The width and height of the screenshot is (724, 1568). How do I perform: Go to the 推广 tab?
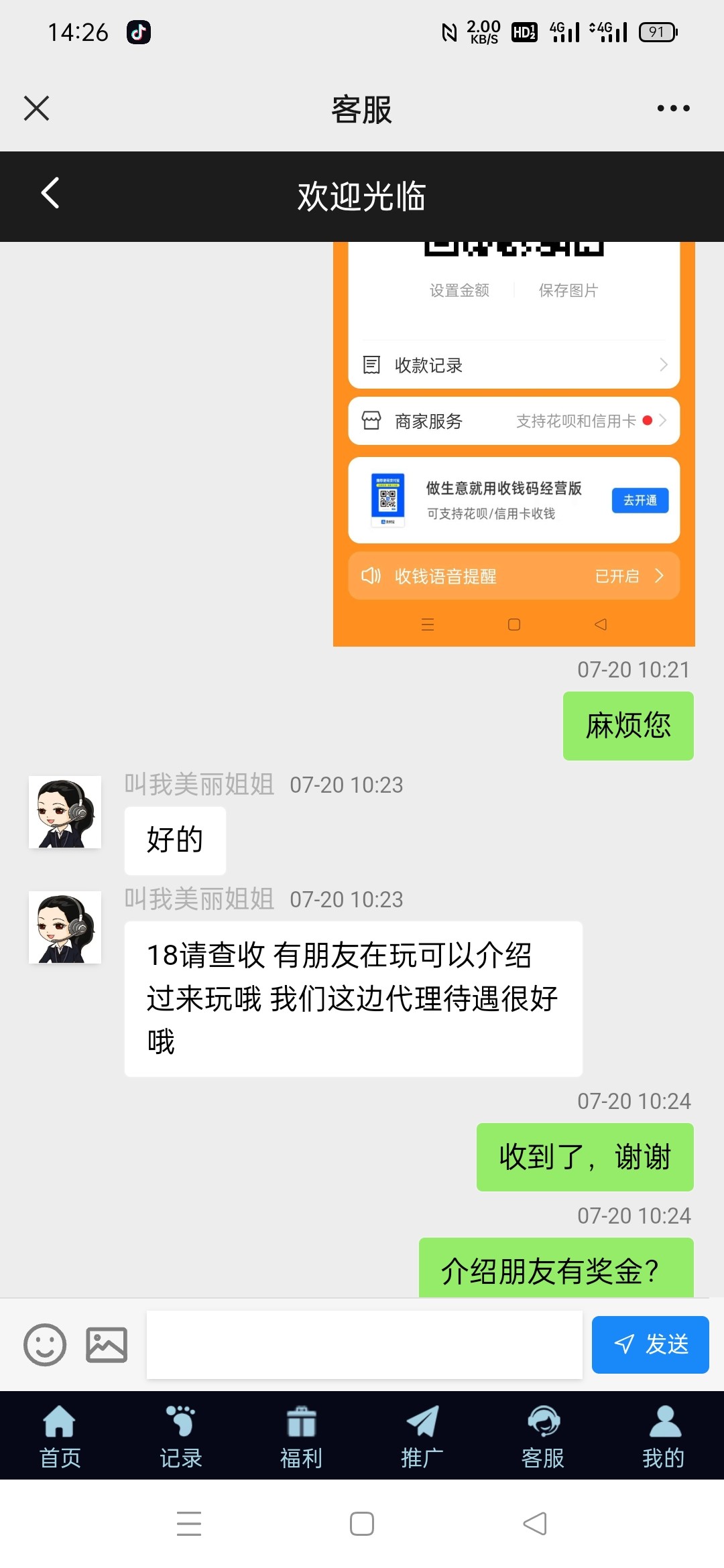point(422,1436)
